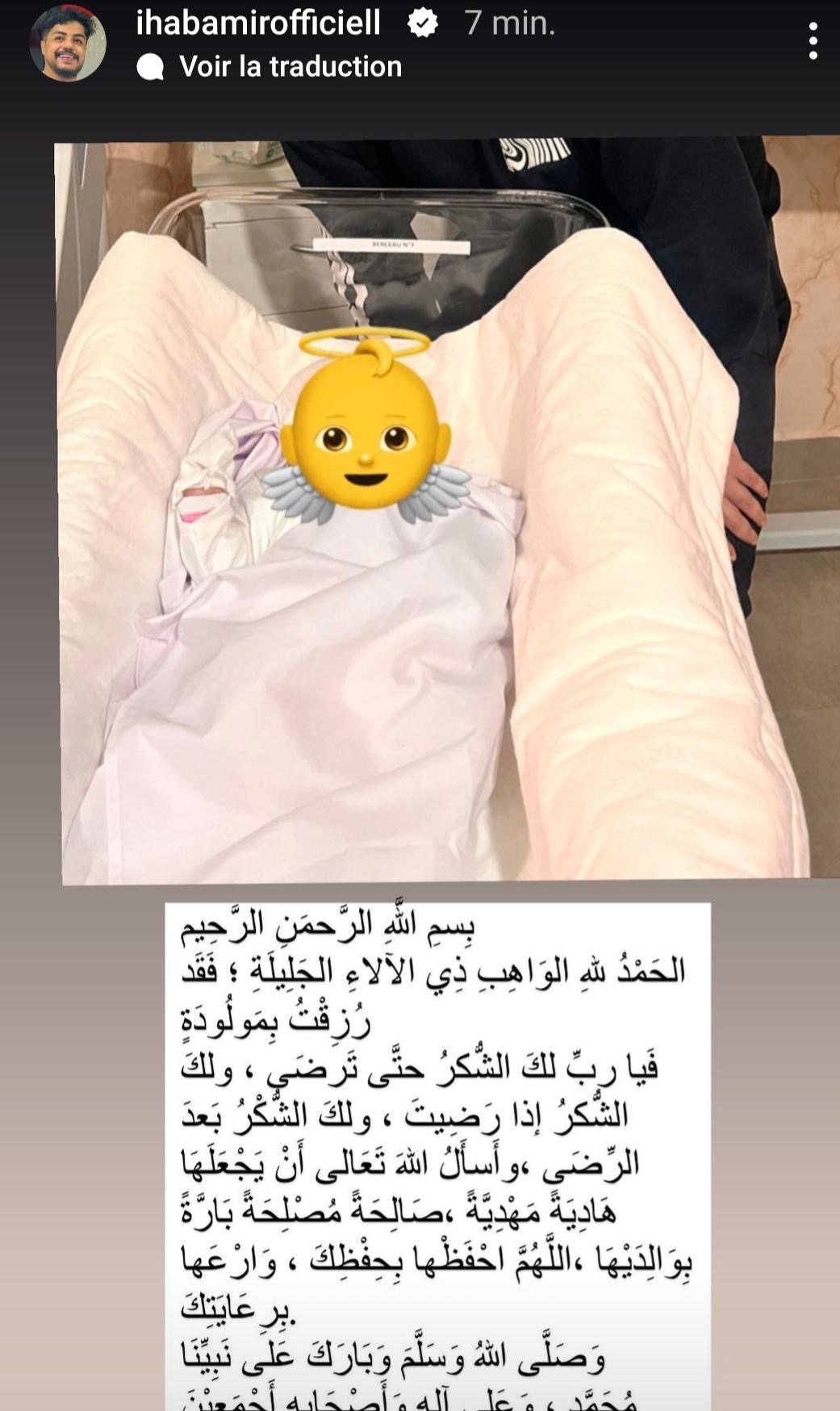Open ihabamirofficiell's profile picture
Viewport: 840px width, 1411px height.
68,44
